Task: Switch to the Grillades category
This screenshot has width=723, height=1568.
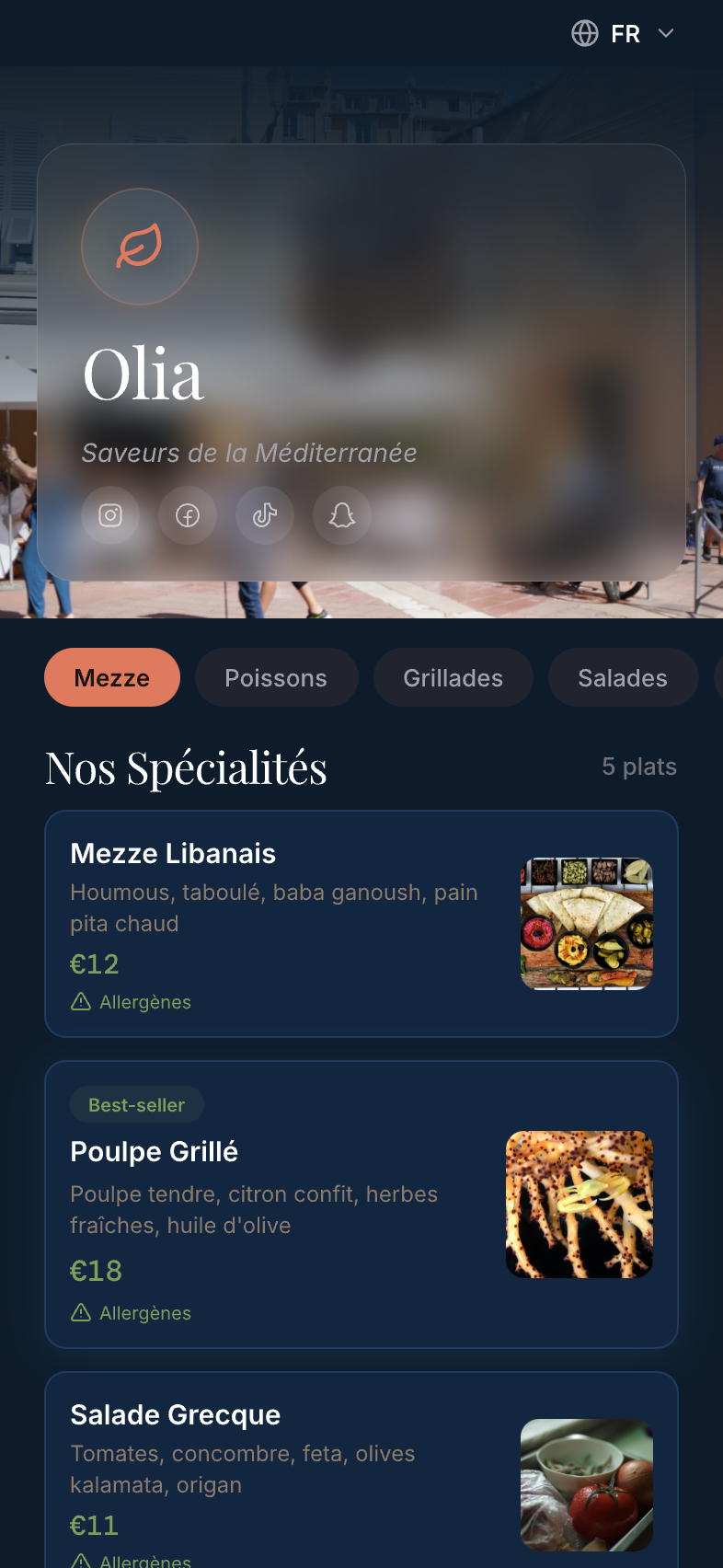Action: (x=453, y=678)
